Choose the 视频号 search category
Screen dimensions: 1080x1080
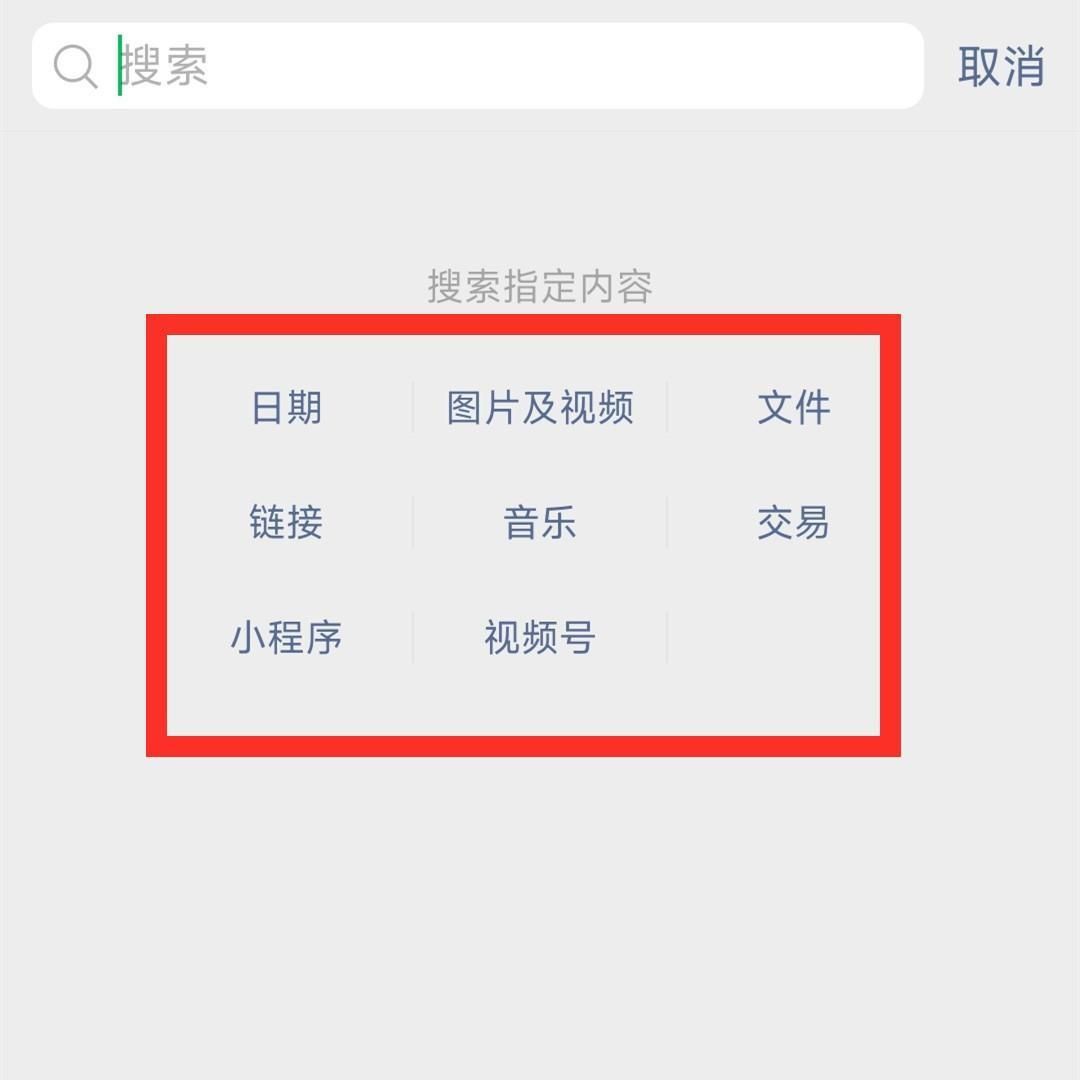(540, 637)
